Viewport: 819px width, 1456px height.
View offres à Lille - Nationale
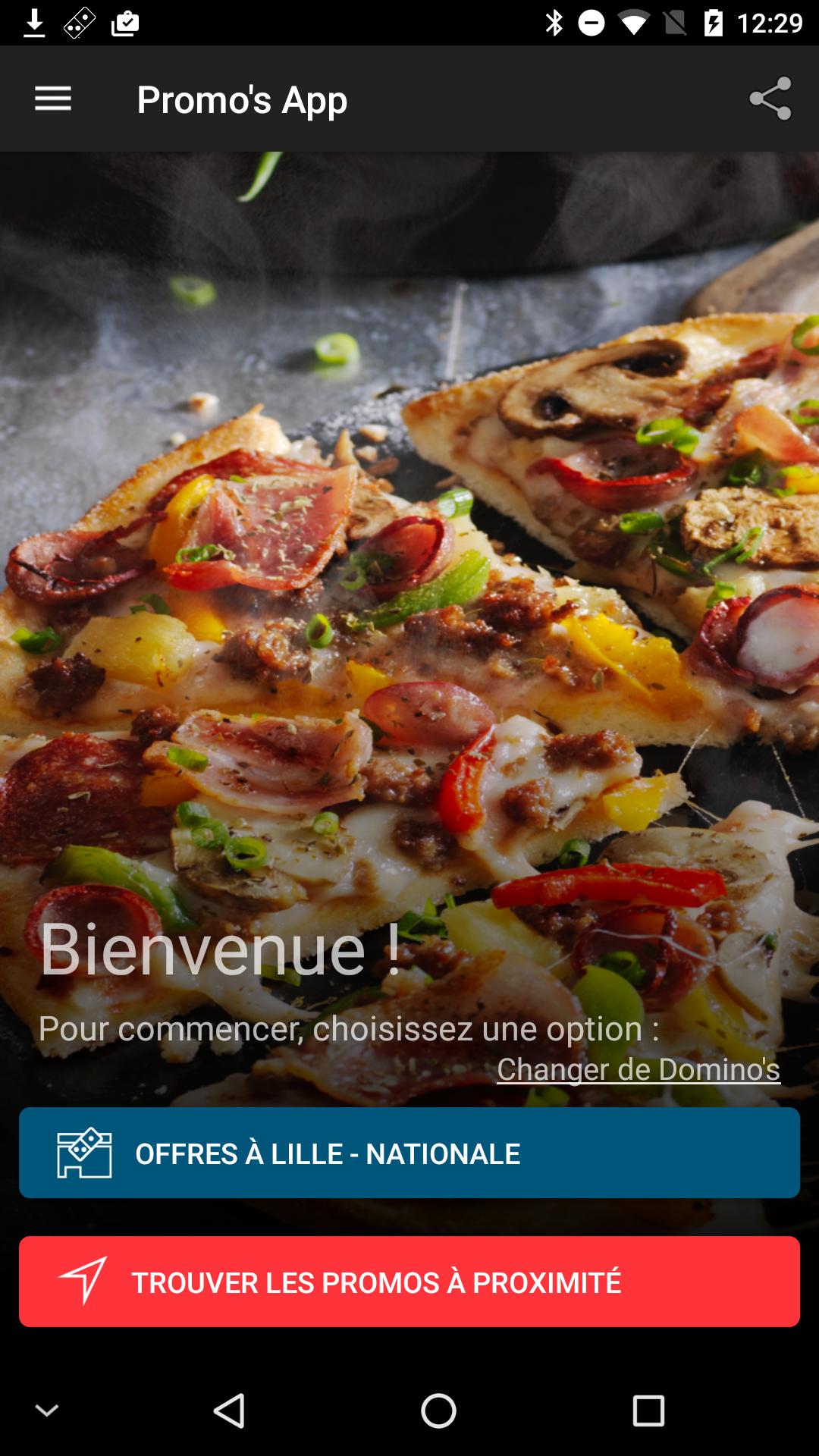[x=409, y=1153]
